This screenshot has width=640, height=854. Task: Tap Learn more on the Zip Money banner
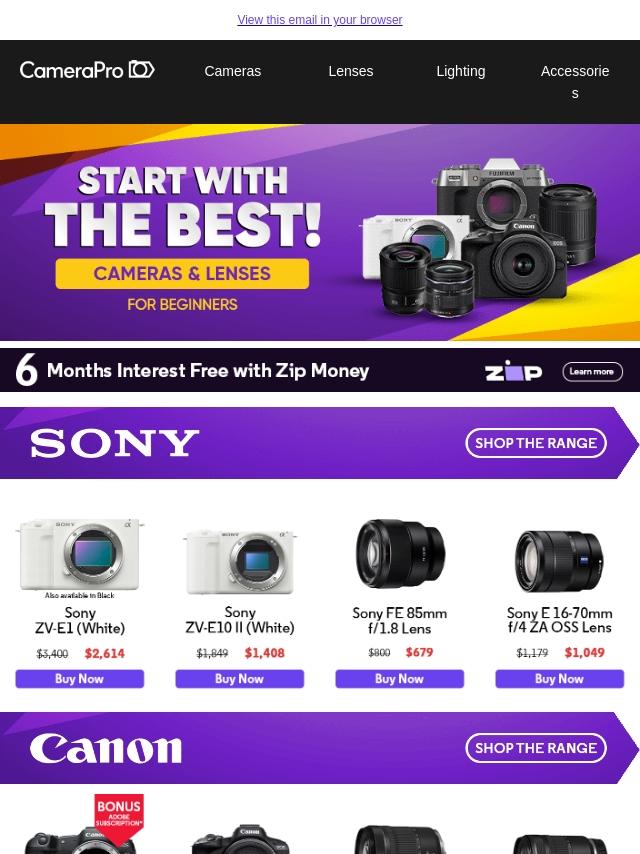(x=592, y=371)
